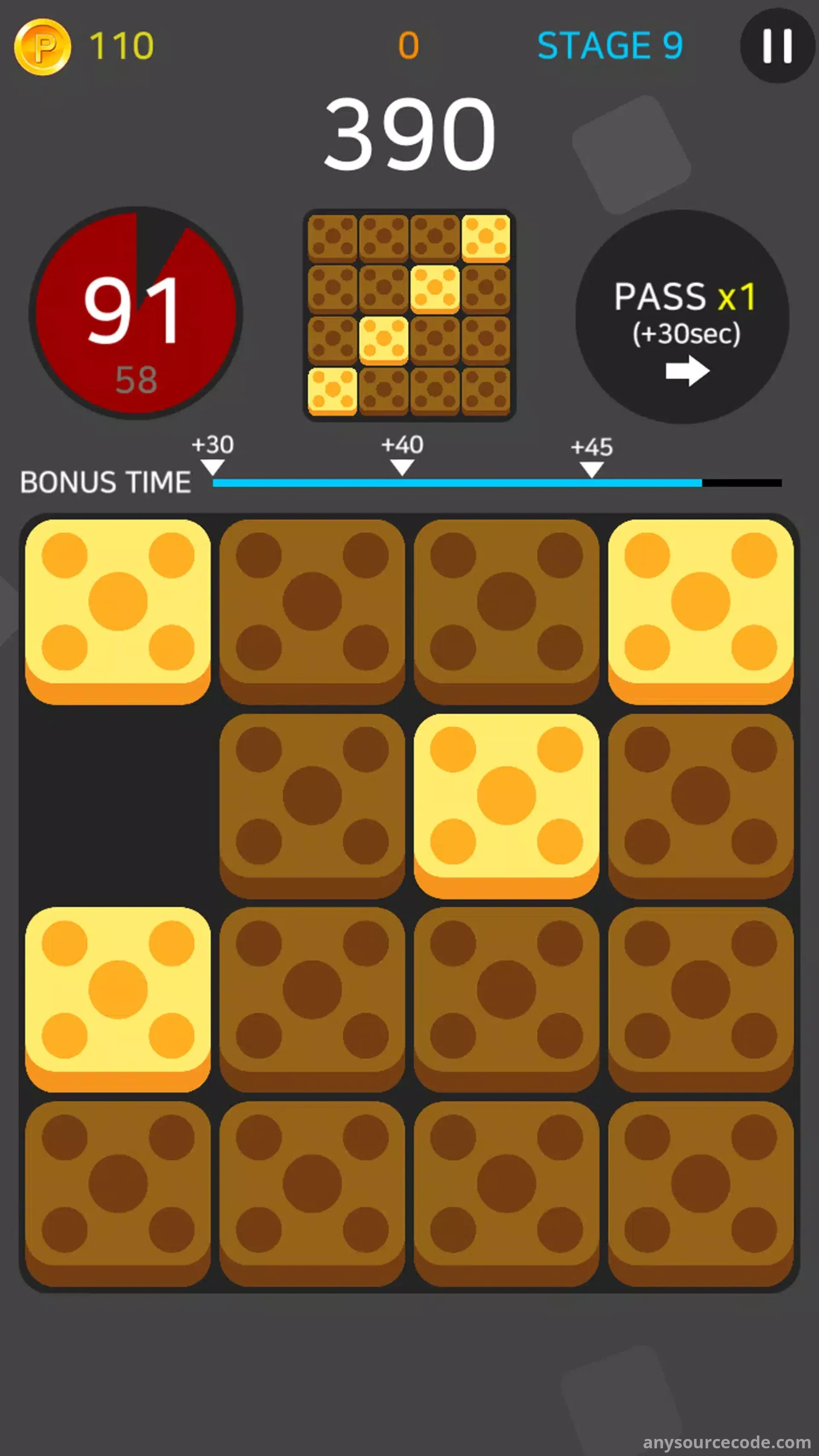Move the yellow tile below the empty slot
819x1456 pixels.
[118, 999]
